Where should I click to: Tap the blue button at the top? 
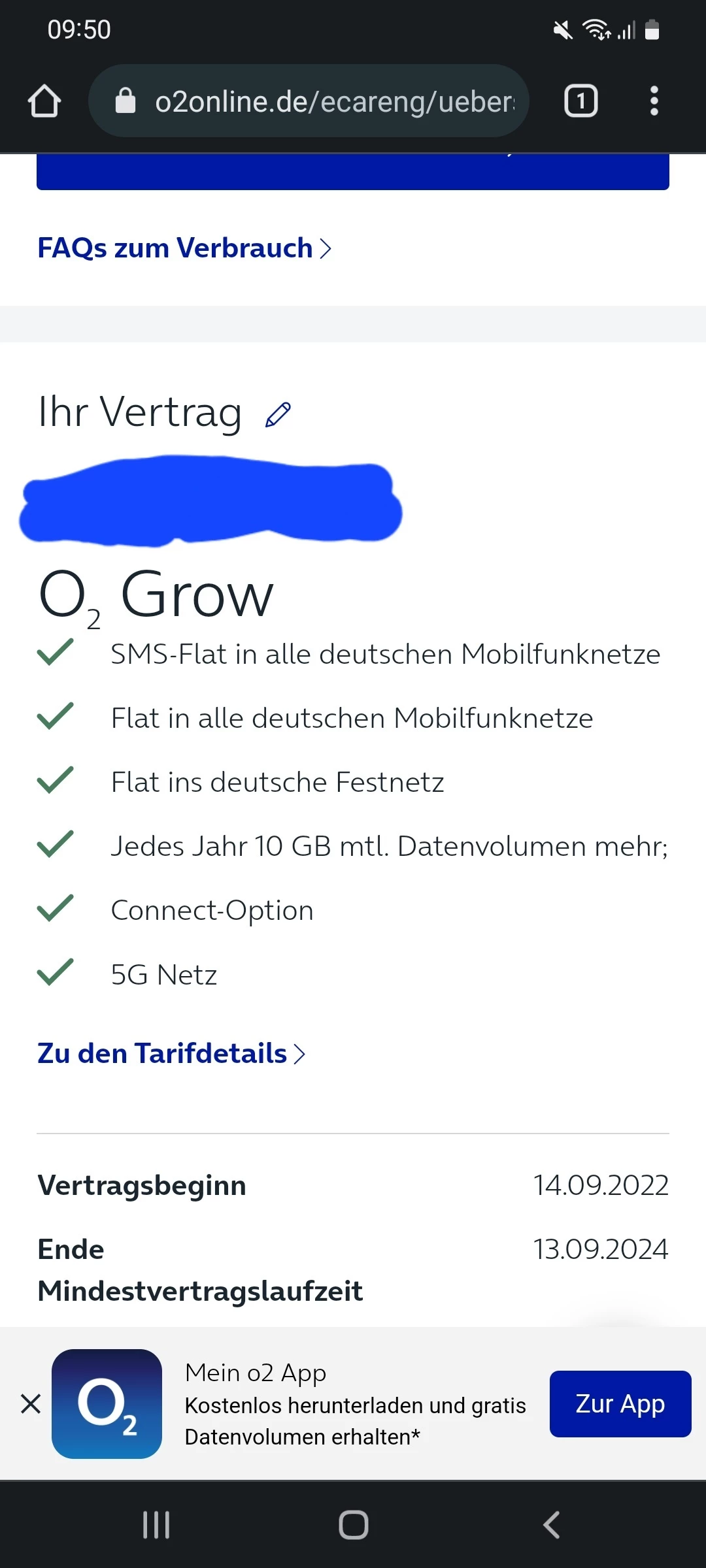(353, 172)
